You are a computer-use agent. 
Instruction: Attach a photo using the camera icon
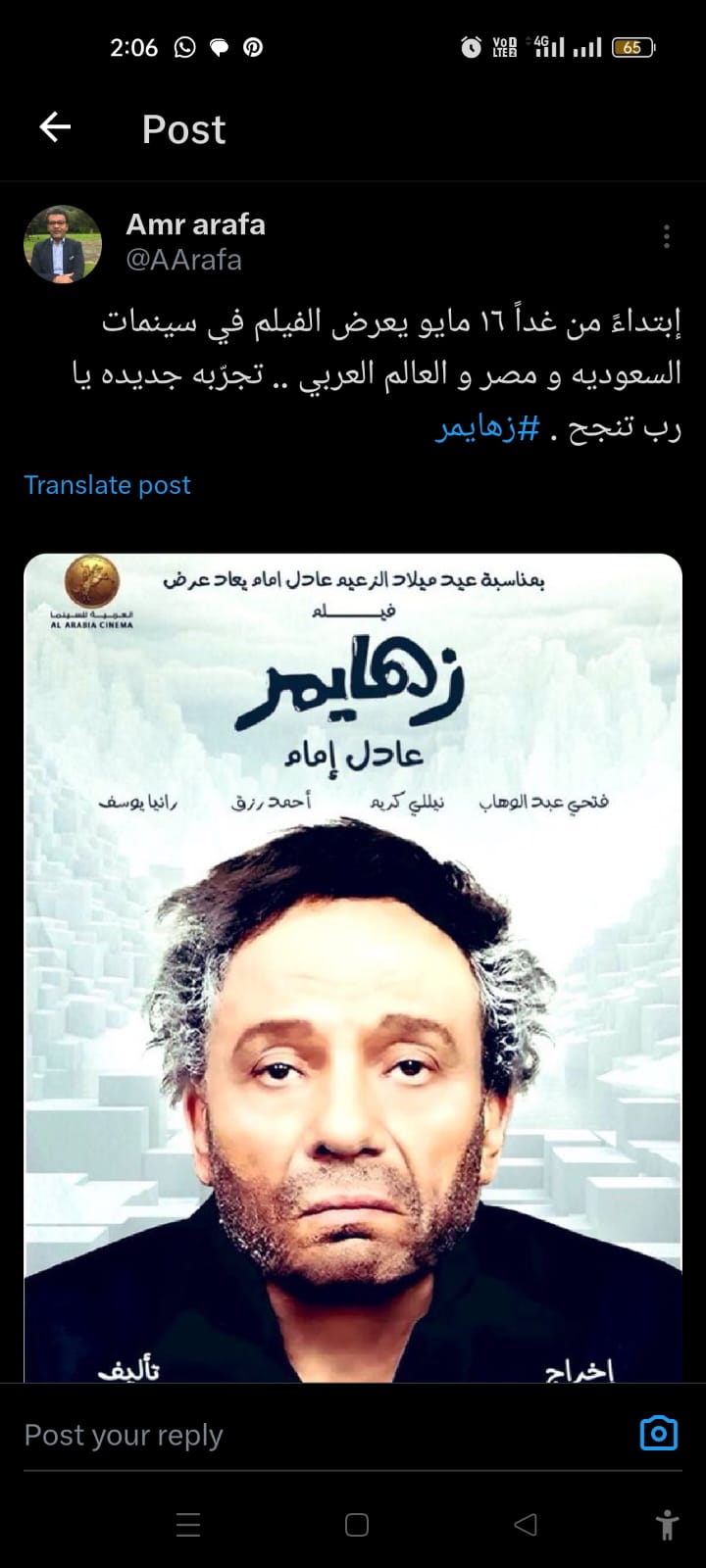[x=658, y=1434]
